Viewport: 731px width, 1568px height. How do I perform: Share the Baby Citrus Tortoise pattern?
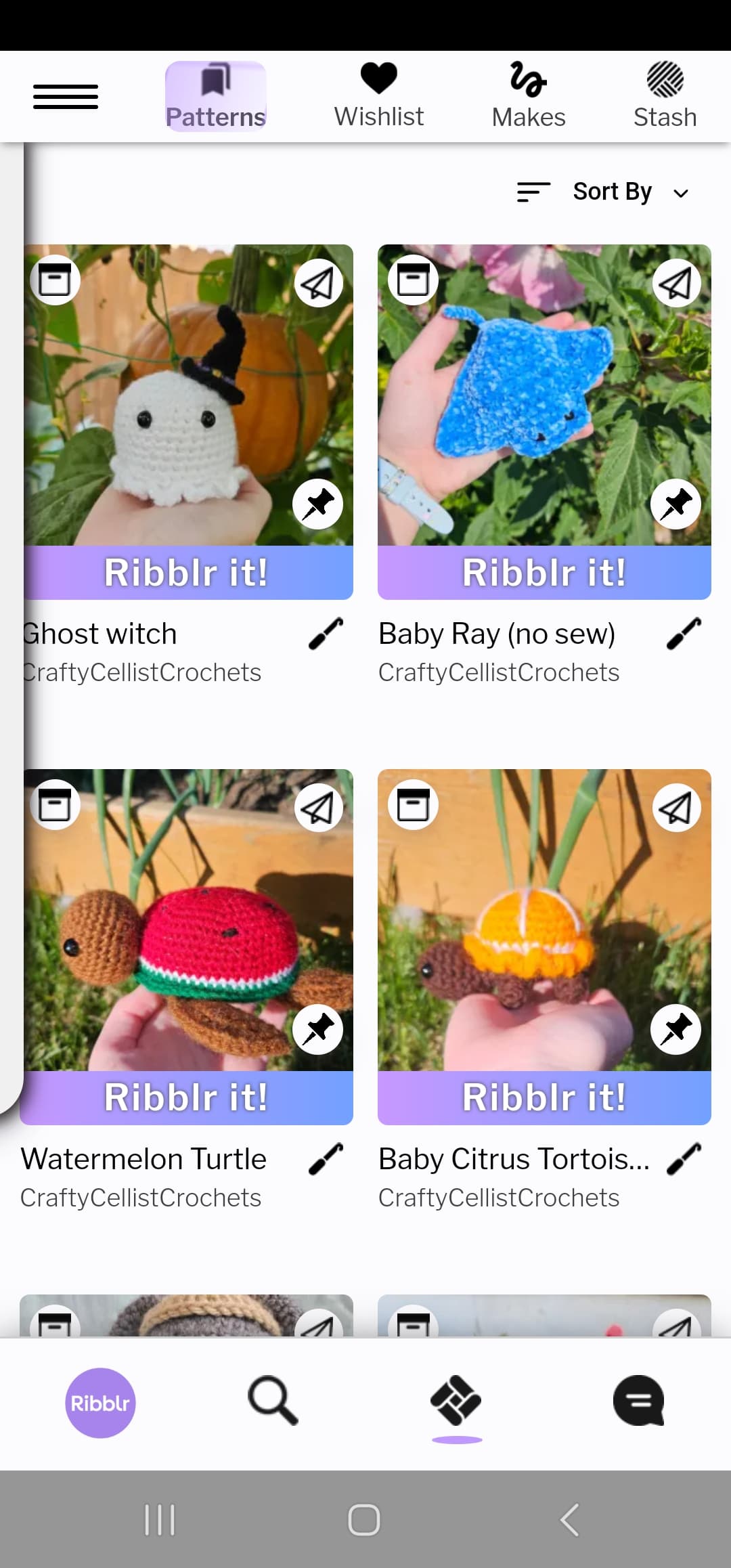[675, 808]
